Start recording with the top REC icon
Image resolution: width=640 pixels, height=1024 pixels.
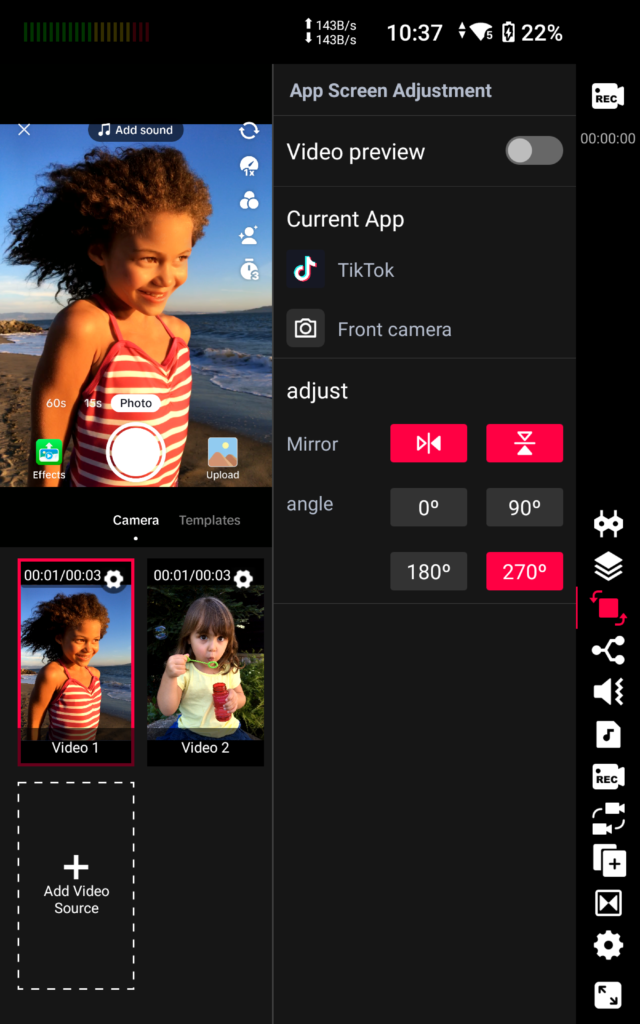pyautogui.click(x=608, y=95)
